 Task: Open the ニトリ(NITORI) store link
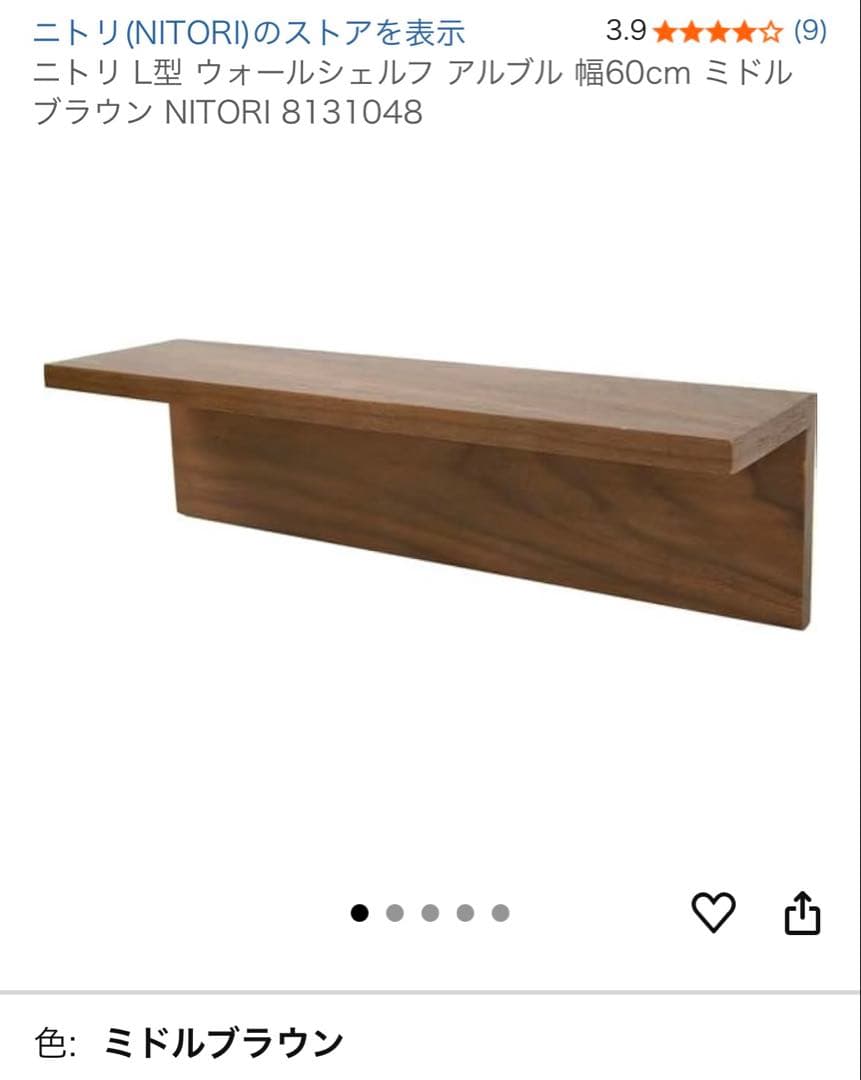pos(249,32)
